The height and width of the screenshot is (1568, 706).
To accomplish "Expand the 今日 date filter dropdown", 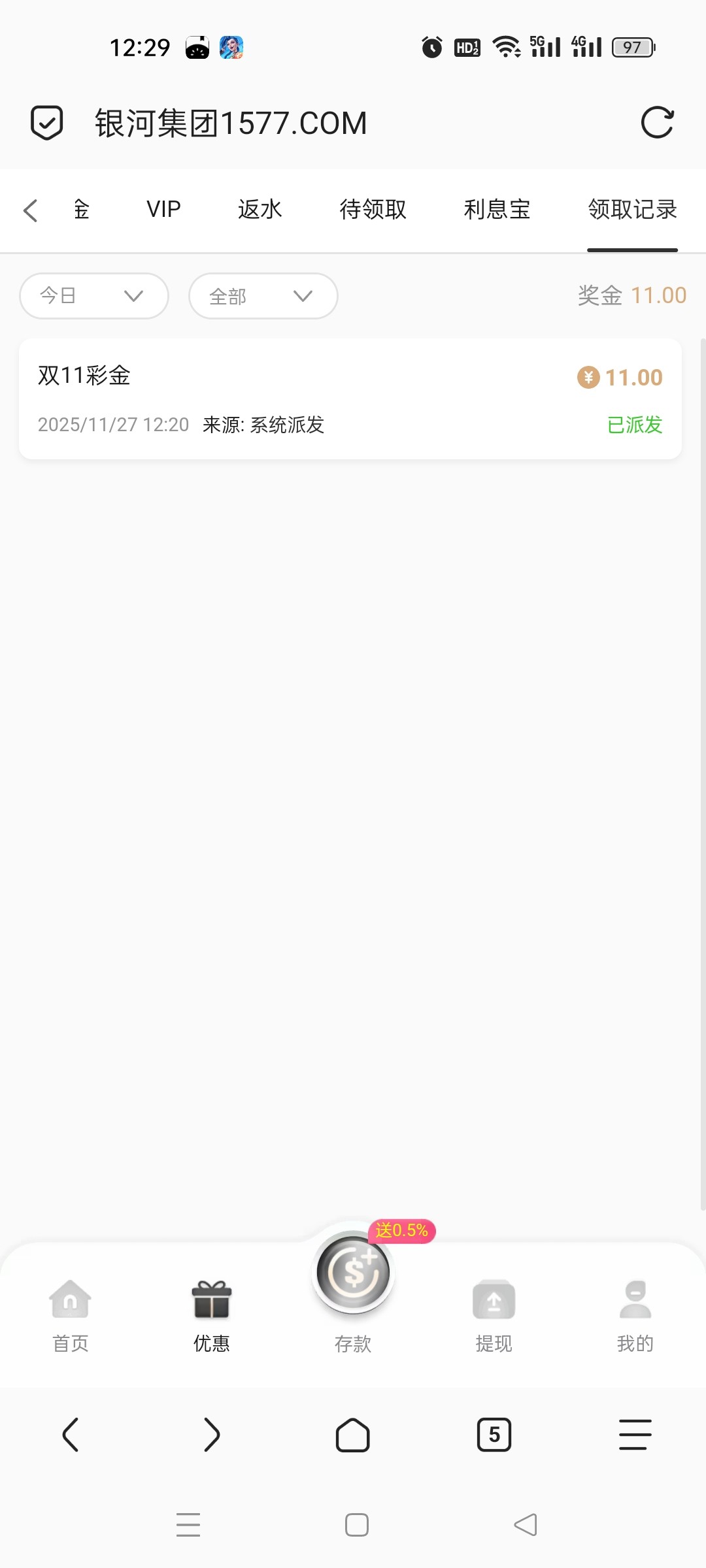I will point(94,296).
